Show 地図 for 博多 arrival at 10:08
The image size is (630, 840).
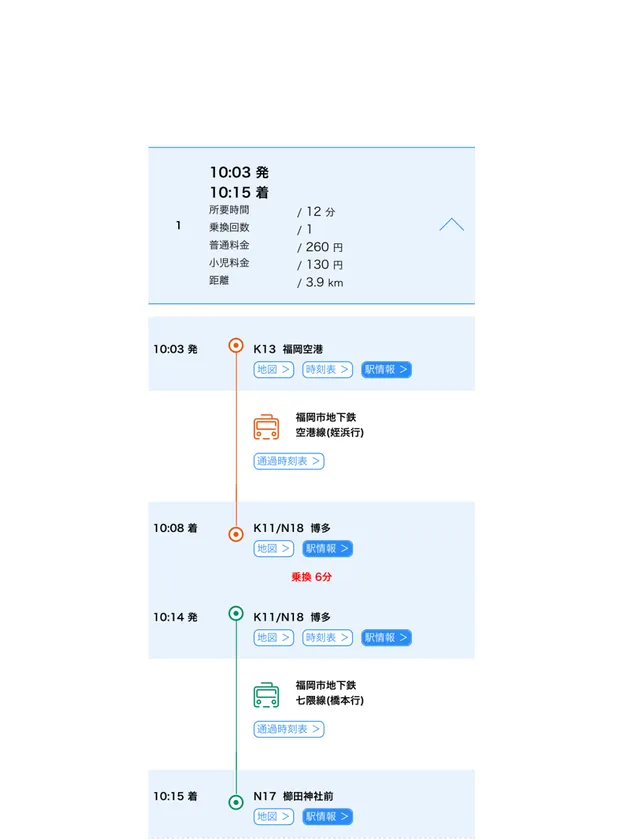click(273, 549)
